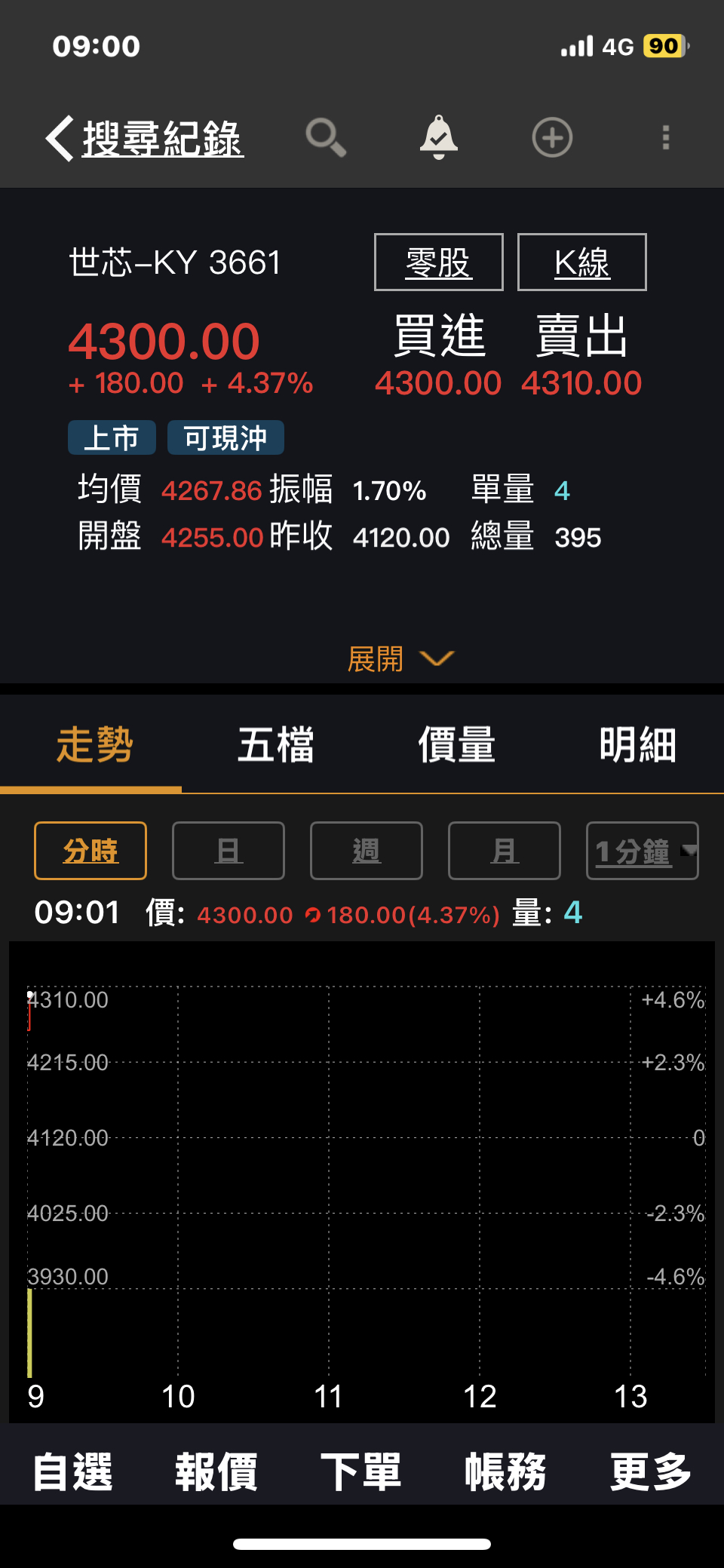Image resolution: width=724 pixels, height=1568 pixels.
Task: Switch to the 五檔 tab
Action: pos(275,745)
